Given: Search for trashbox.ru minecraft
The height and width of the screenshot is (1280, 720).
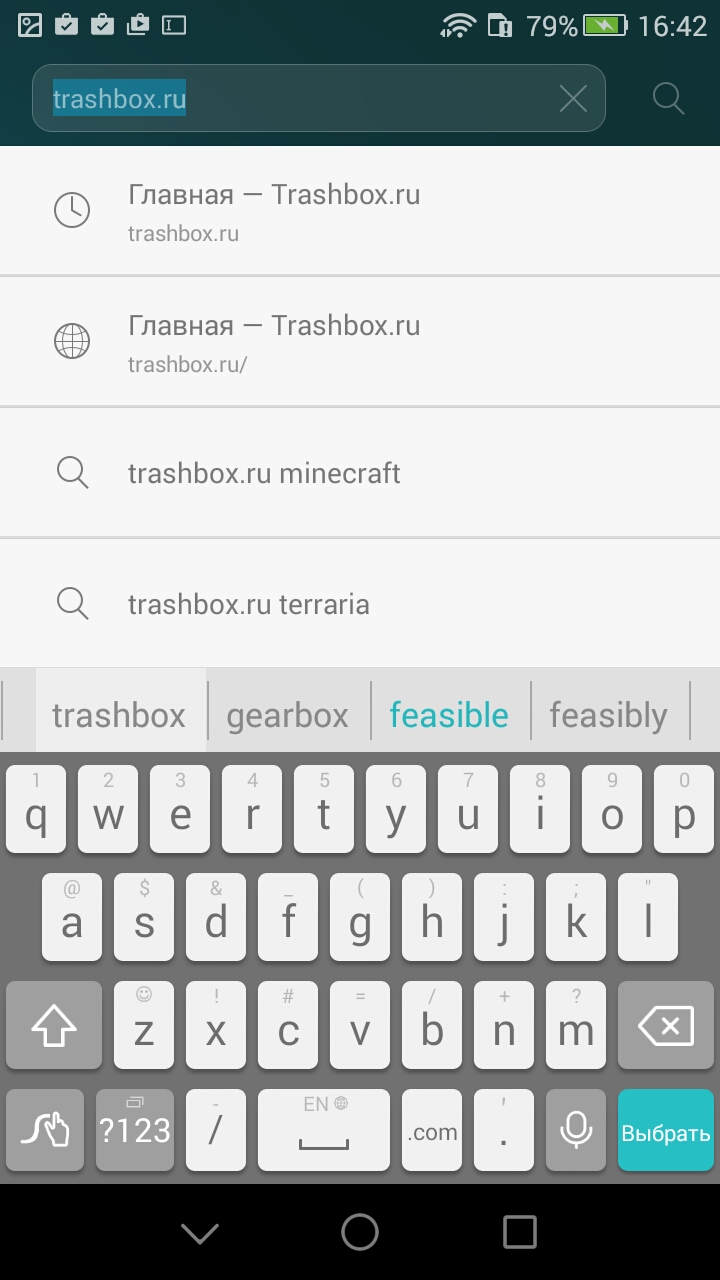Looking at the screenshot, I should [x=360, y=473].
